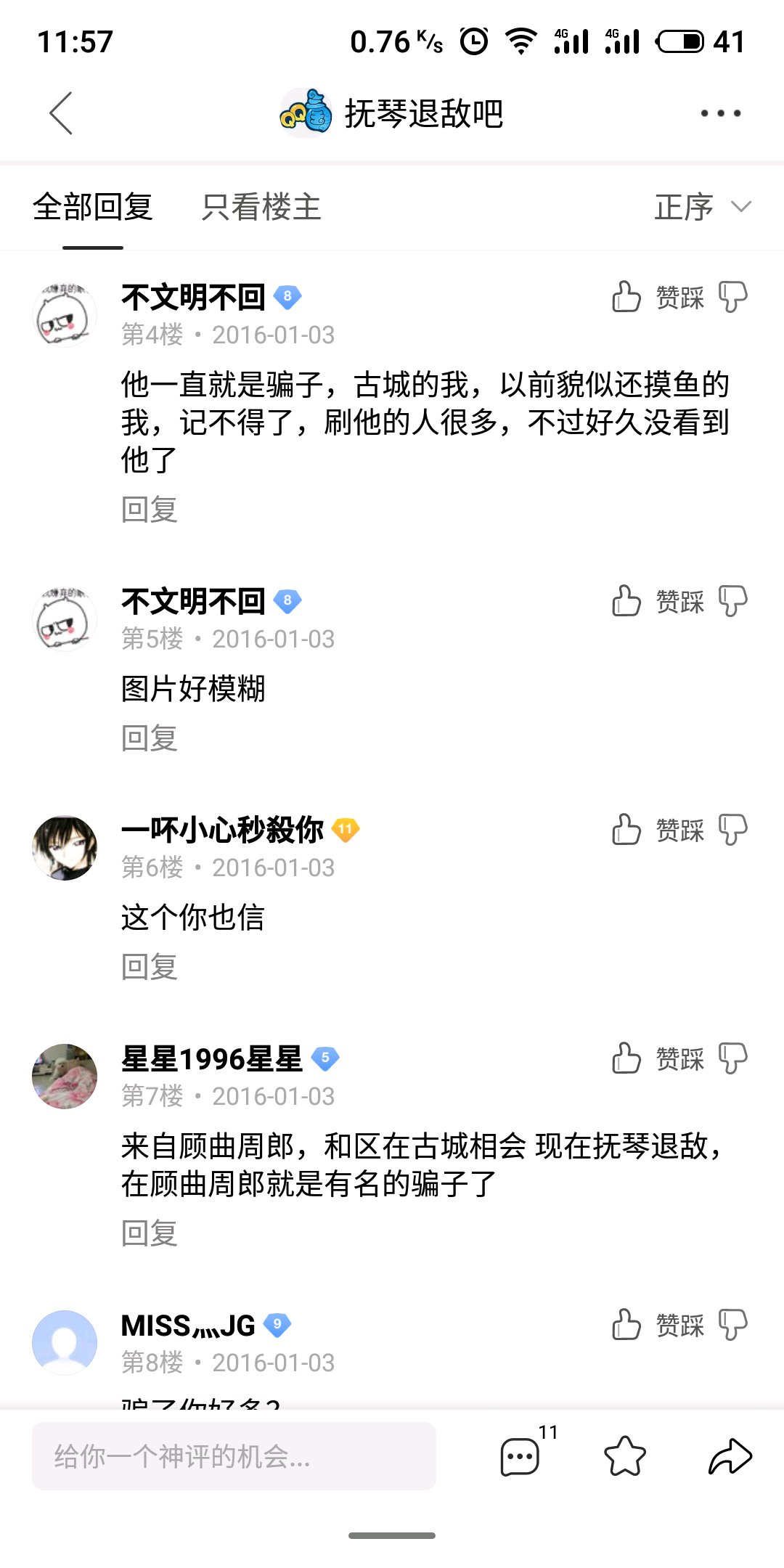Like the 5th floor comment 图片好模糊
784x1568 pixels.
[626, 601]
